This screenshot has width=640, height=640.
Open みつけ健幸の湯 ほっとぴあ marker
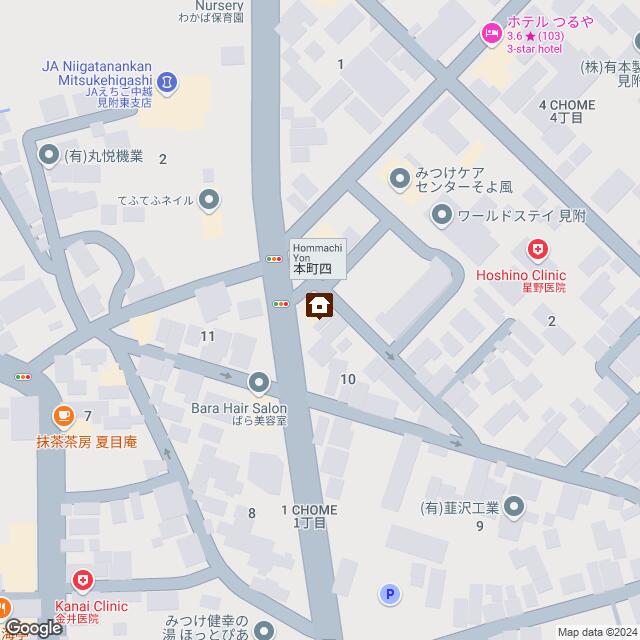tap(264, 630)
